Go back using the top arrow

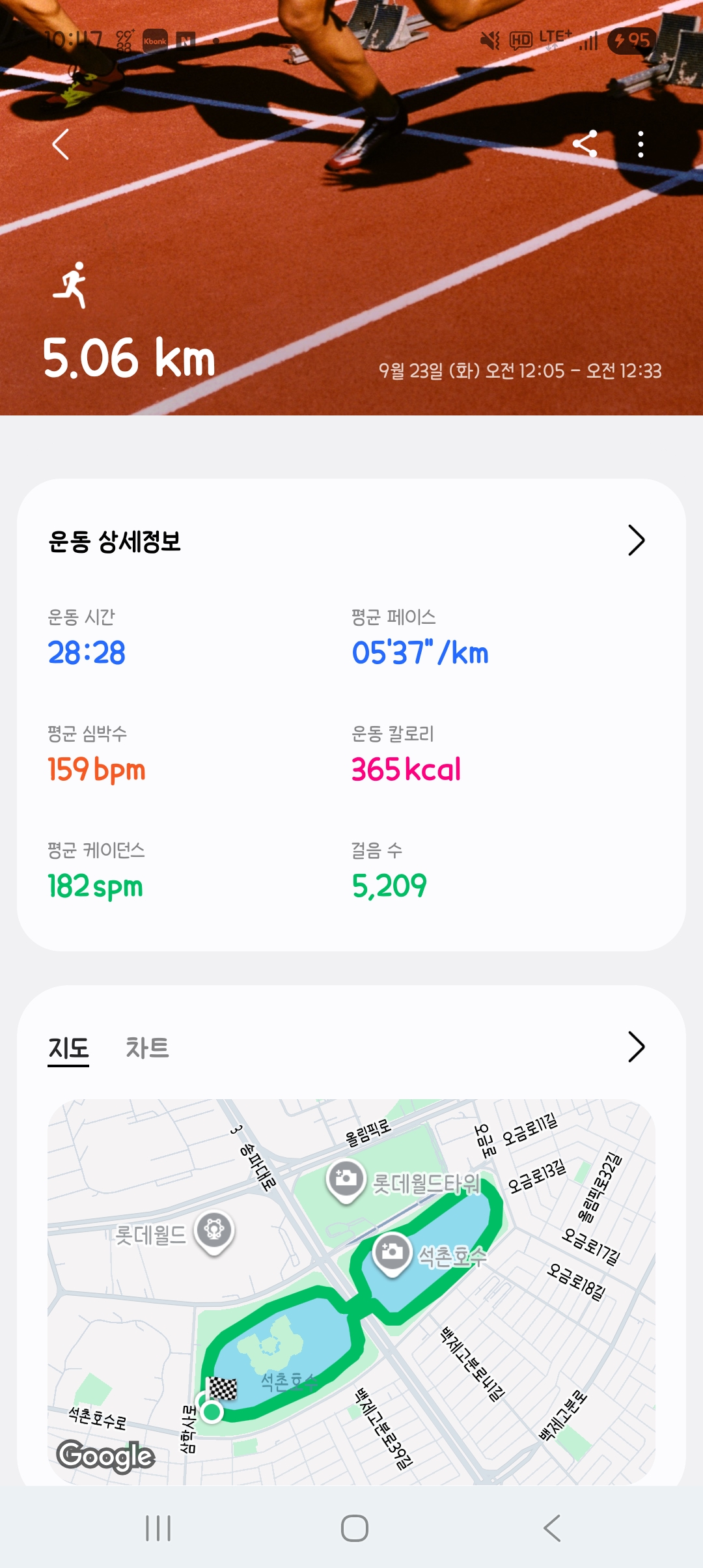click(x=61, y=145)
